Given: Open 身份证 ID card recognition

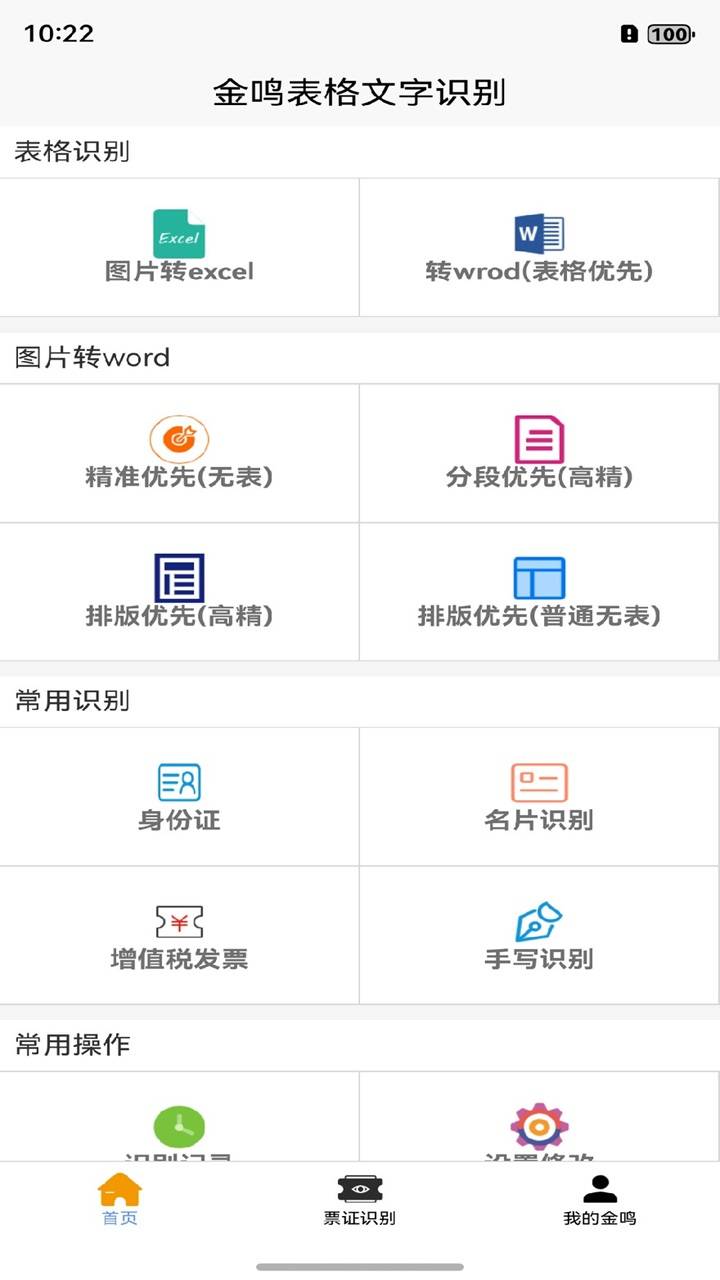Looking at the screenshot, I should (x=179, y=797).
